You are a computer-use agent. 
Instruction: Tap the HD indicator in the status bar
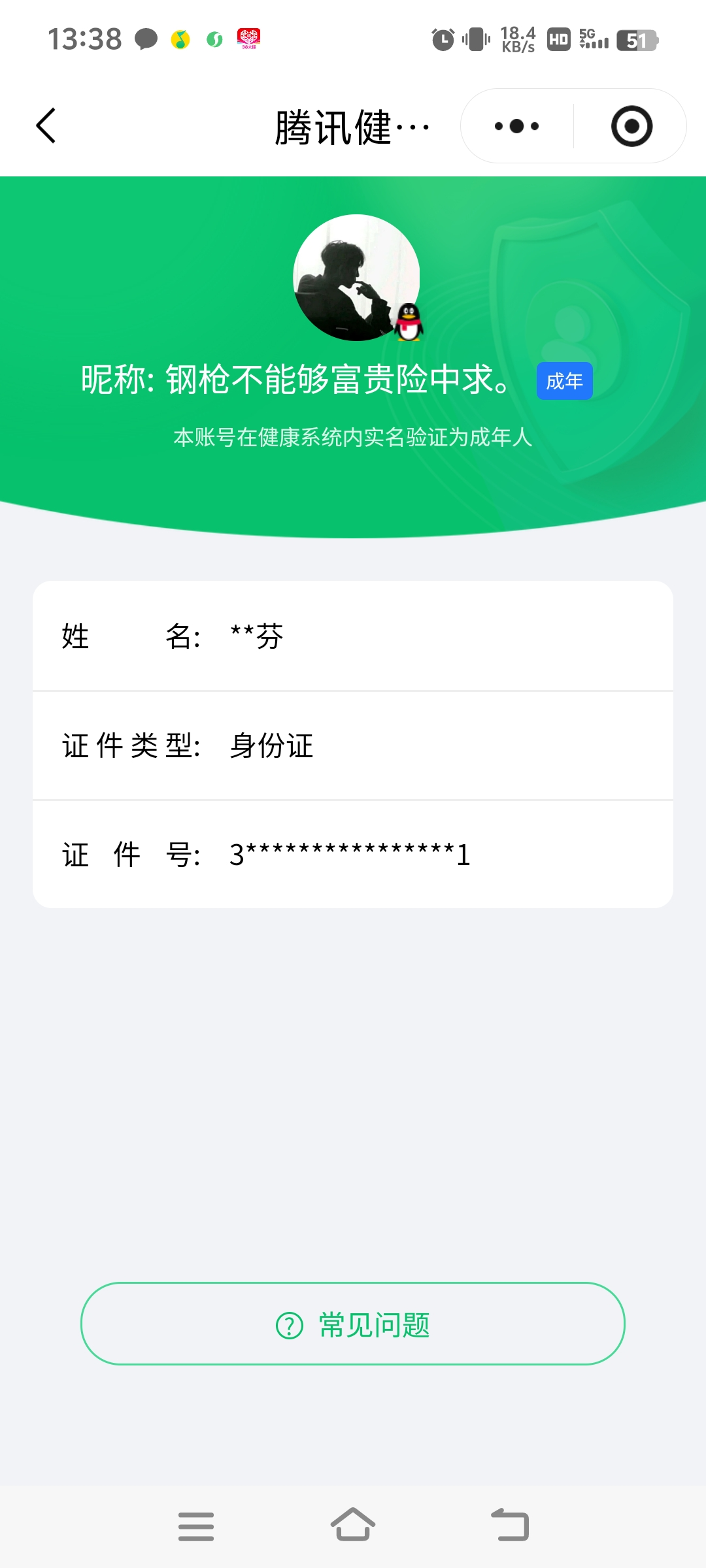[558, 41]
